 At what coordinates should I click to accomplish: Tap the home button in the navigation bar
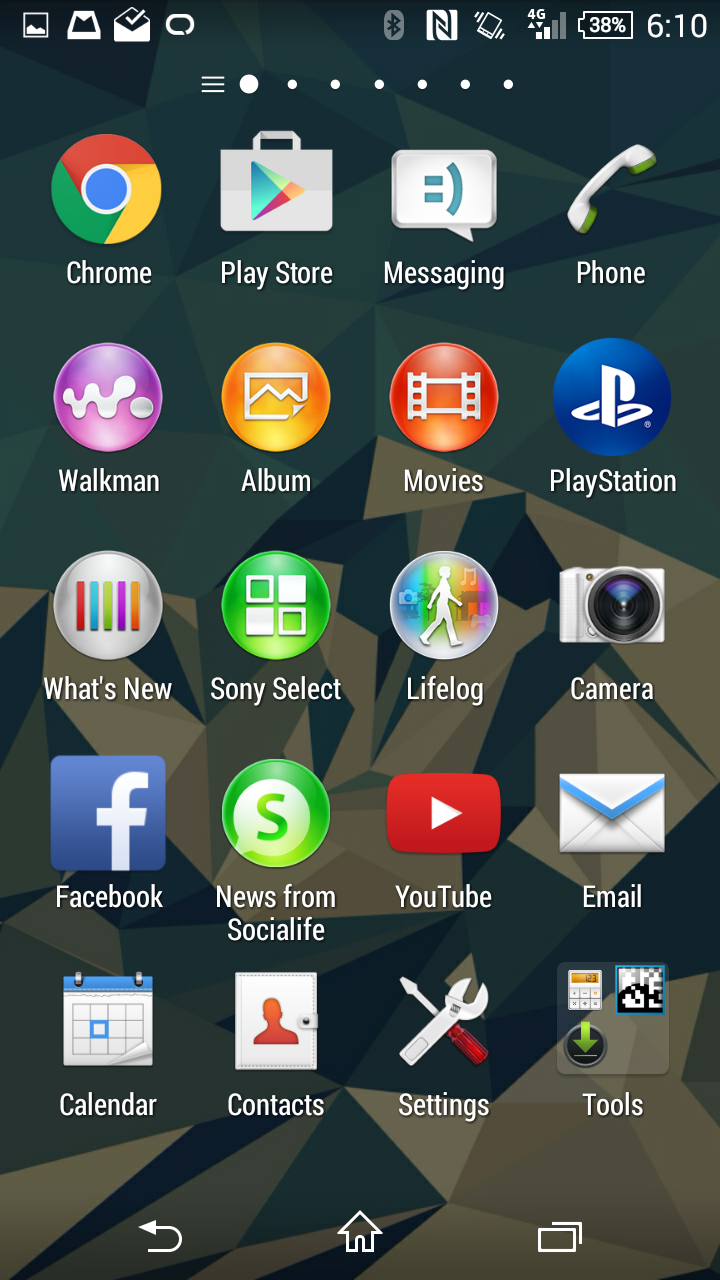pyautogui.click(x=360, y=1233)
